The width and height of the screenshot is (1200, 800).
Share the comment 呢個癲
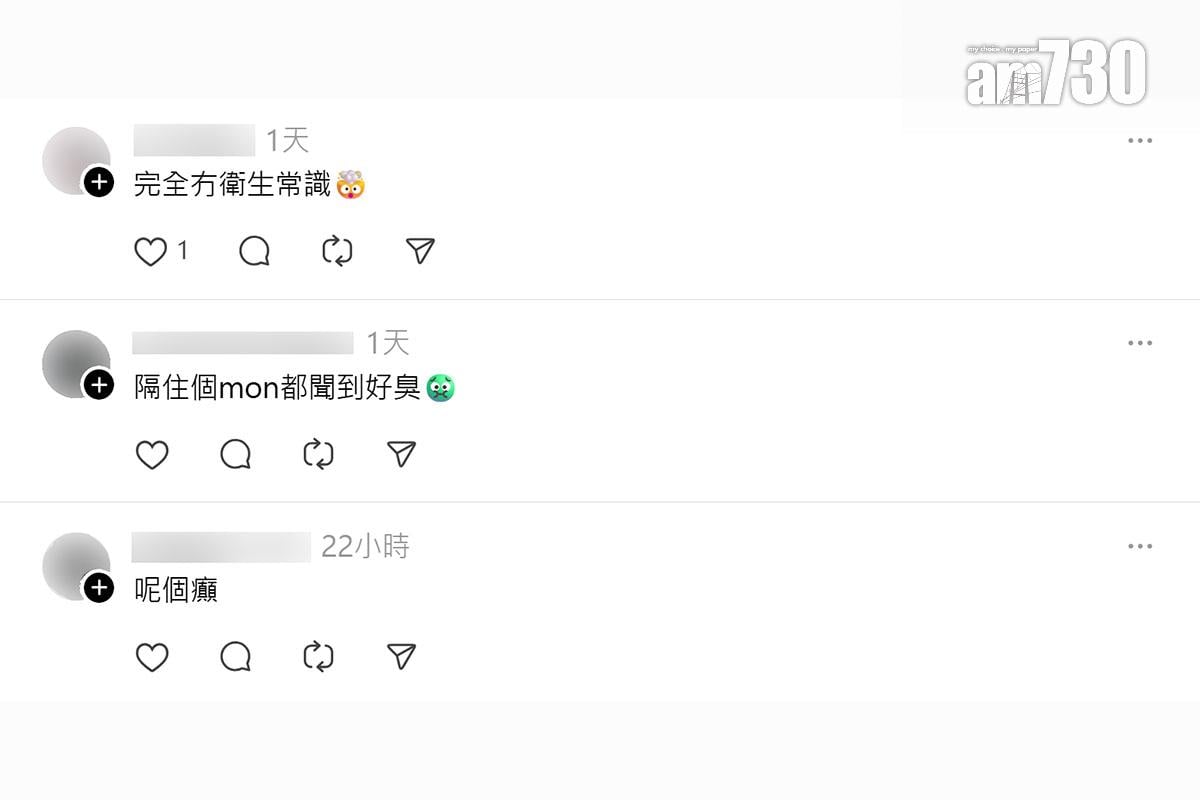(x=401, y=657)
